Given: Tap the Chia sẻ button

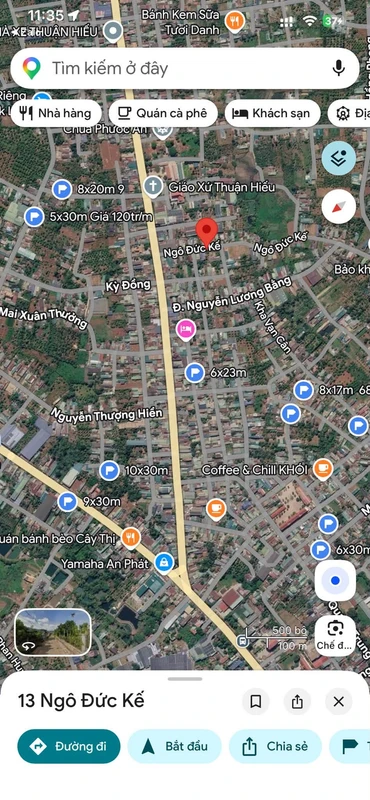Looking at the screenshot, I should (276, 746).
